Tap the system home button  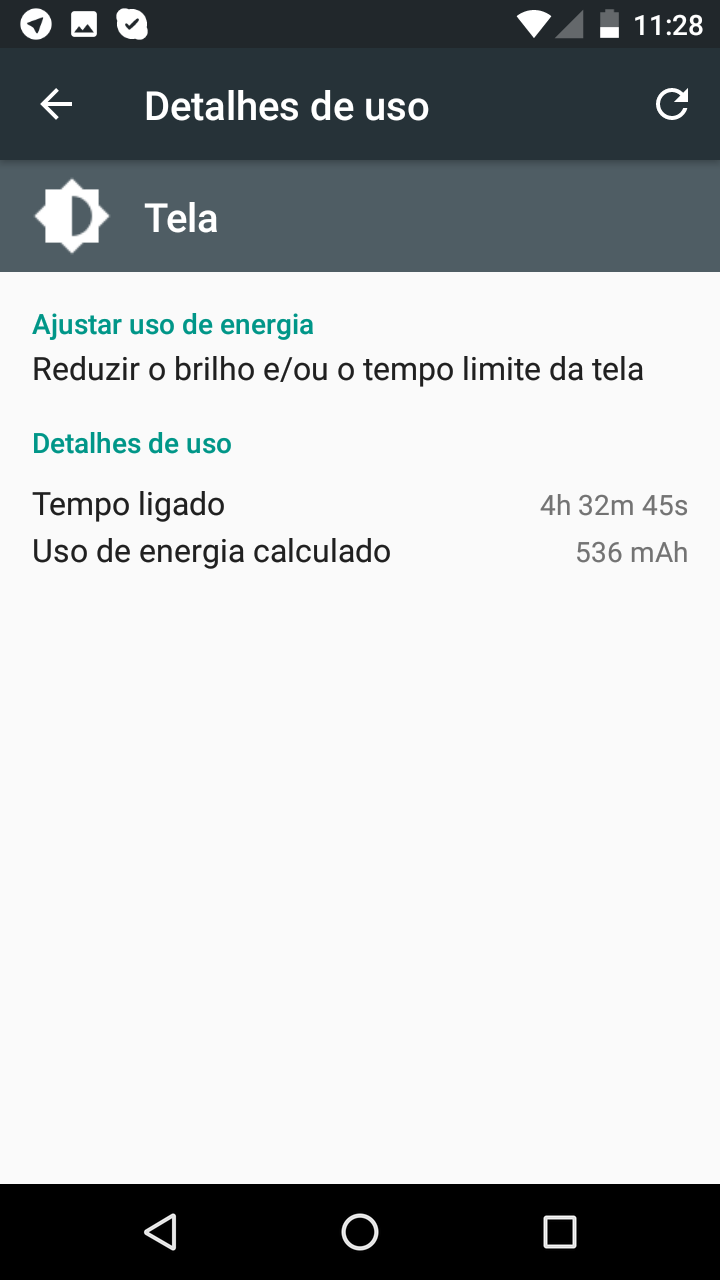point(360,1232)
